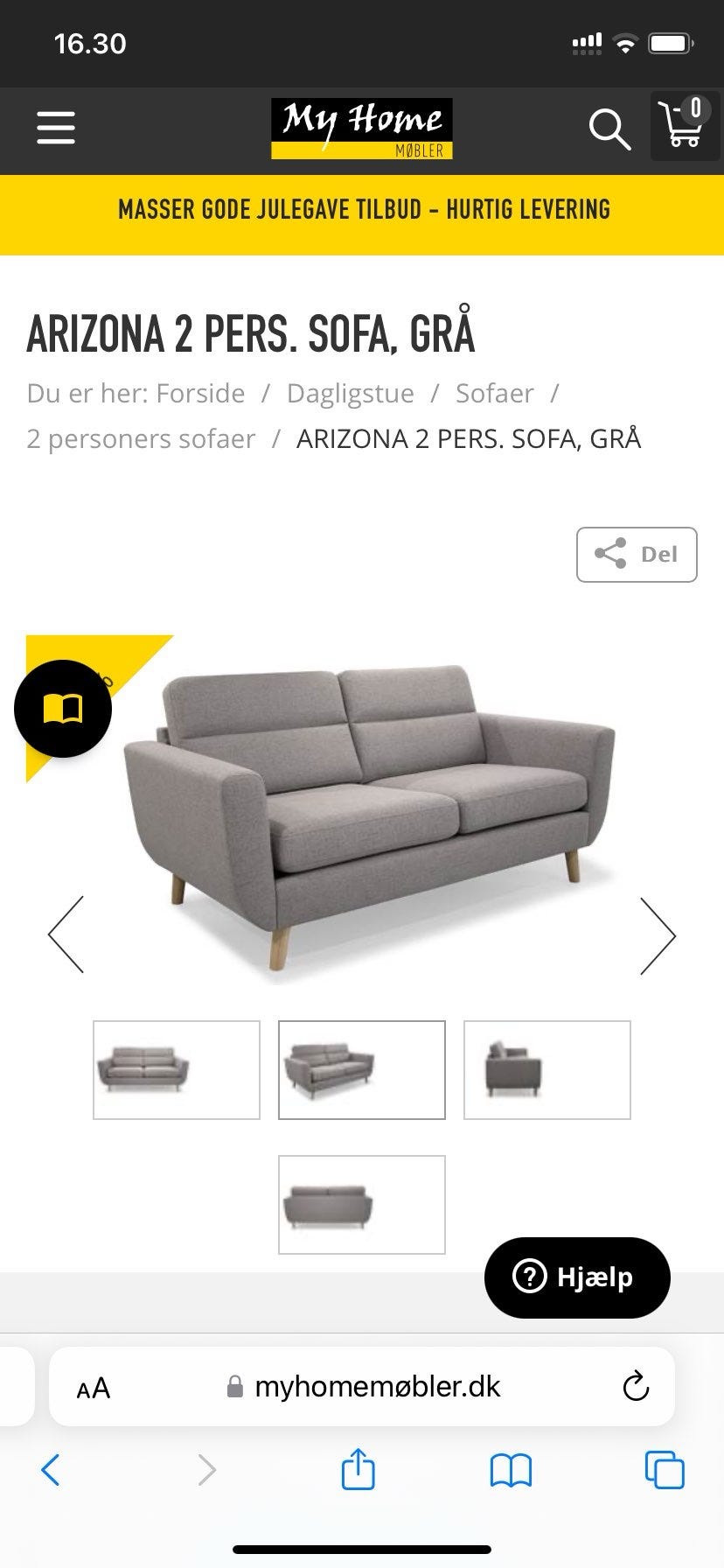This screenshot has height=1568, width=724.
Task: Open text size settings with the AA control
Action: point(94,1387)
